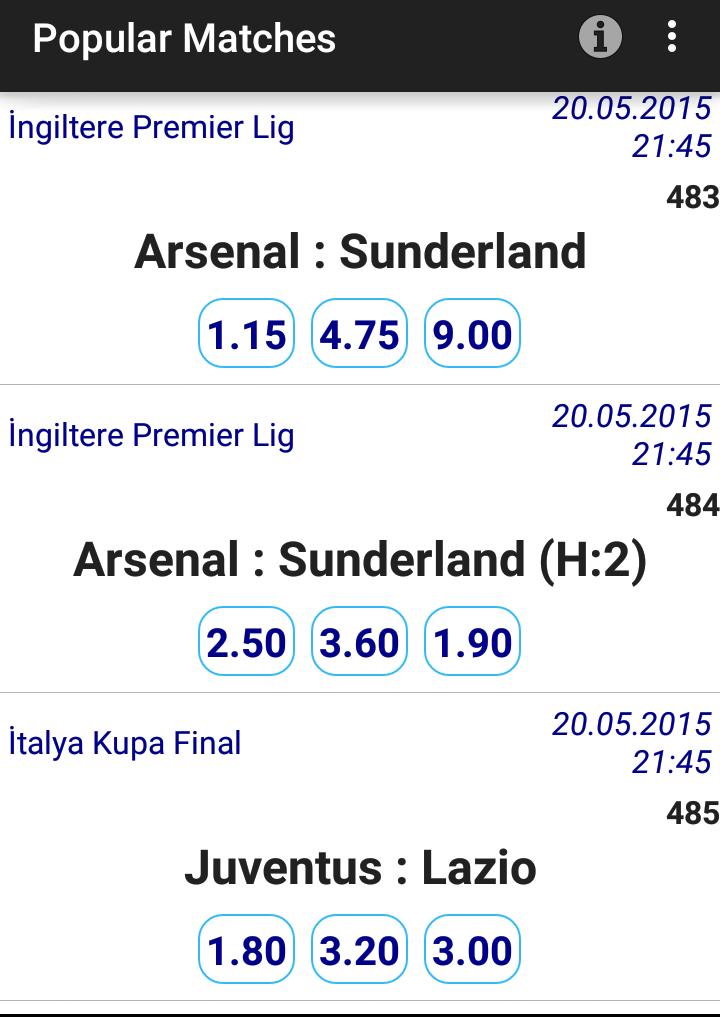The width and height of the screenshot is (720, 1017).
Task: Select 2.50 odds on handicap match
Action: (x=247, y=642)
